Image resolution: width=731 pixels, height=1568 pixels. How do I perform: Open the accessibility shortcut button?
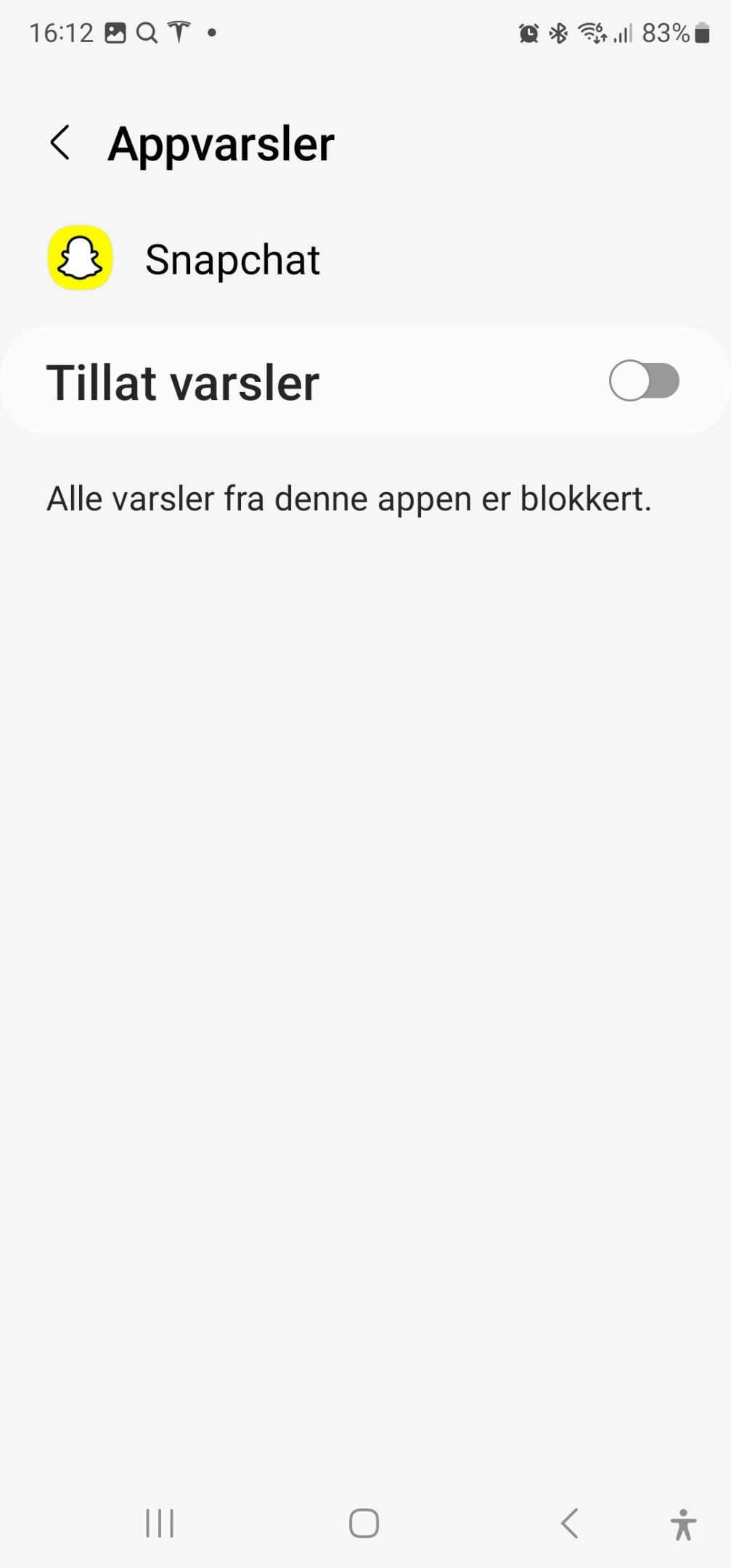click(682, 1523)
